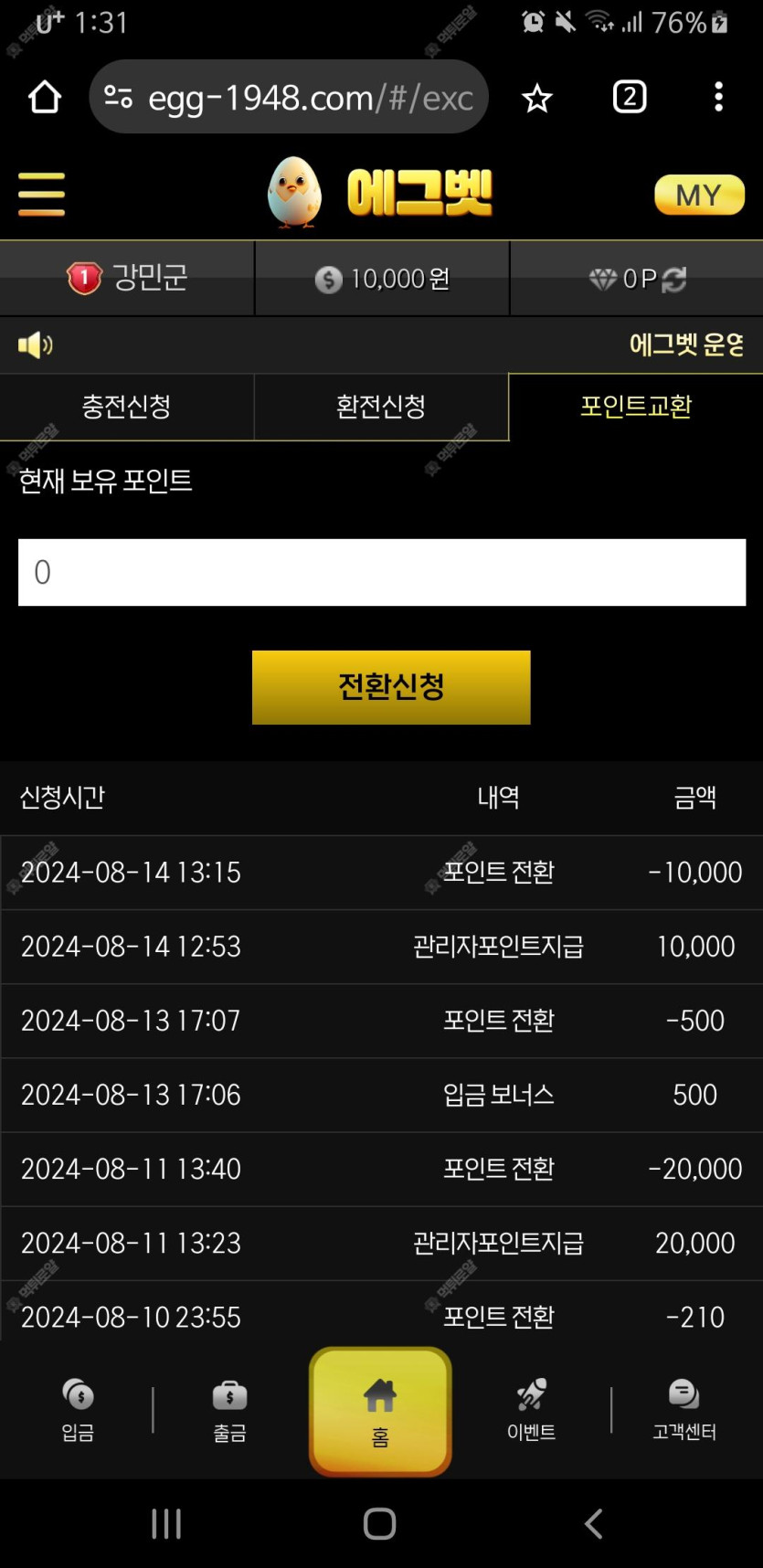Open 출금 in the bottom bar

point(229,1410)
